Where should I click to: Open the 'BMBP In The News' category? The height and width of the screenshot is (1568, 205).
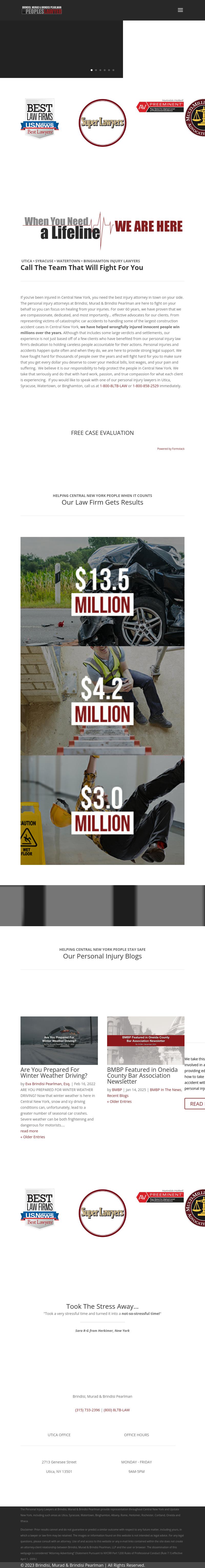click(x=166, y=1090)
